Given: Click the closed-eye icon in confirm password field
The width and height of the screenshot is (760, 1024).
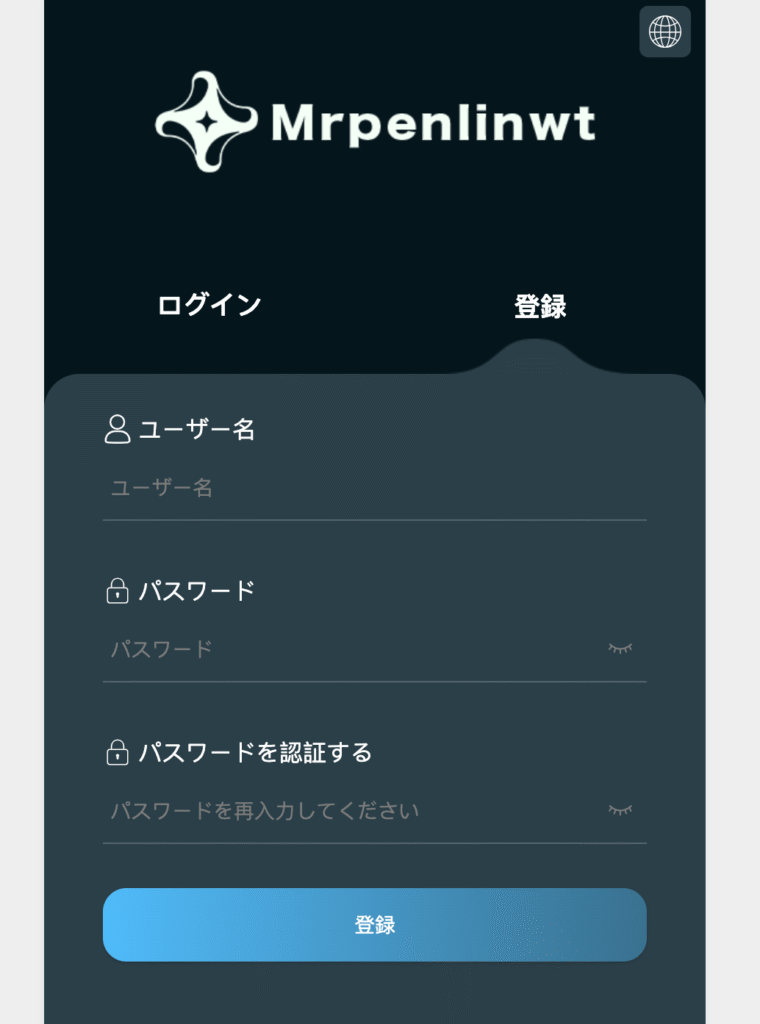Looking at the screenshot, I should 622,811.
